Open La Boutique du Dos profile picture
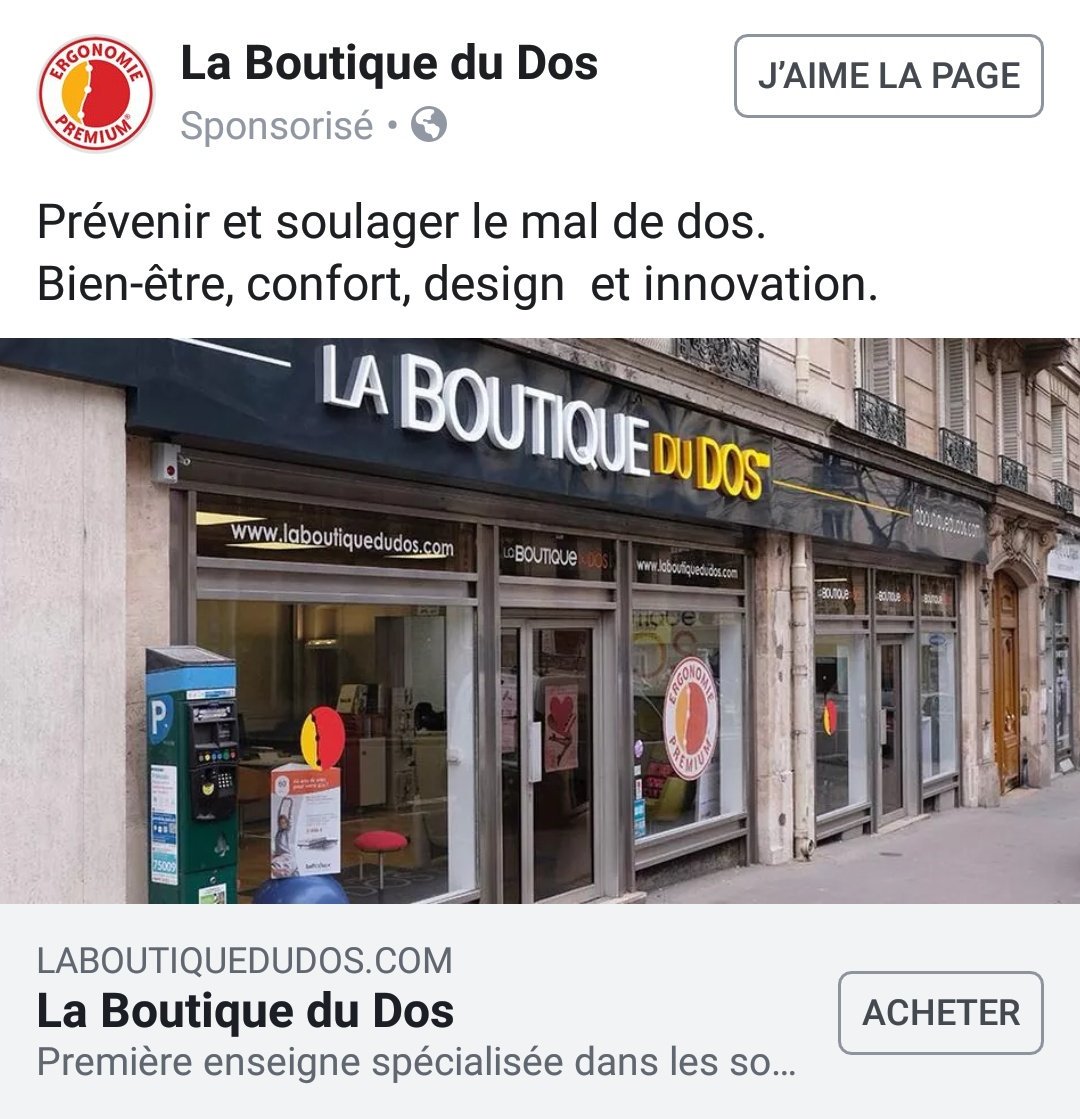This screenshot has width=1080, height=1119. click(x=95, y=93)
